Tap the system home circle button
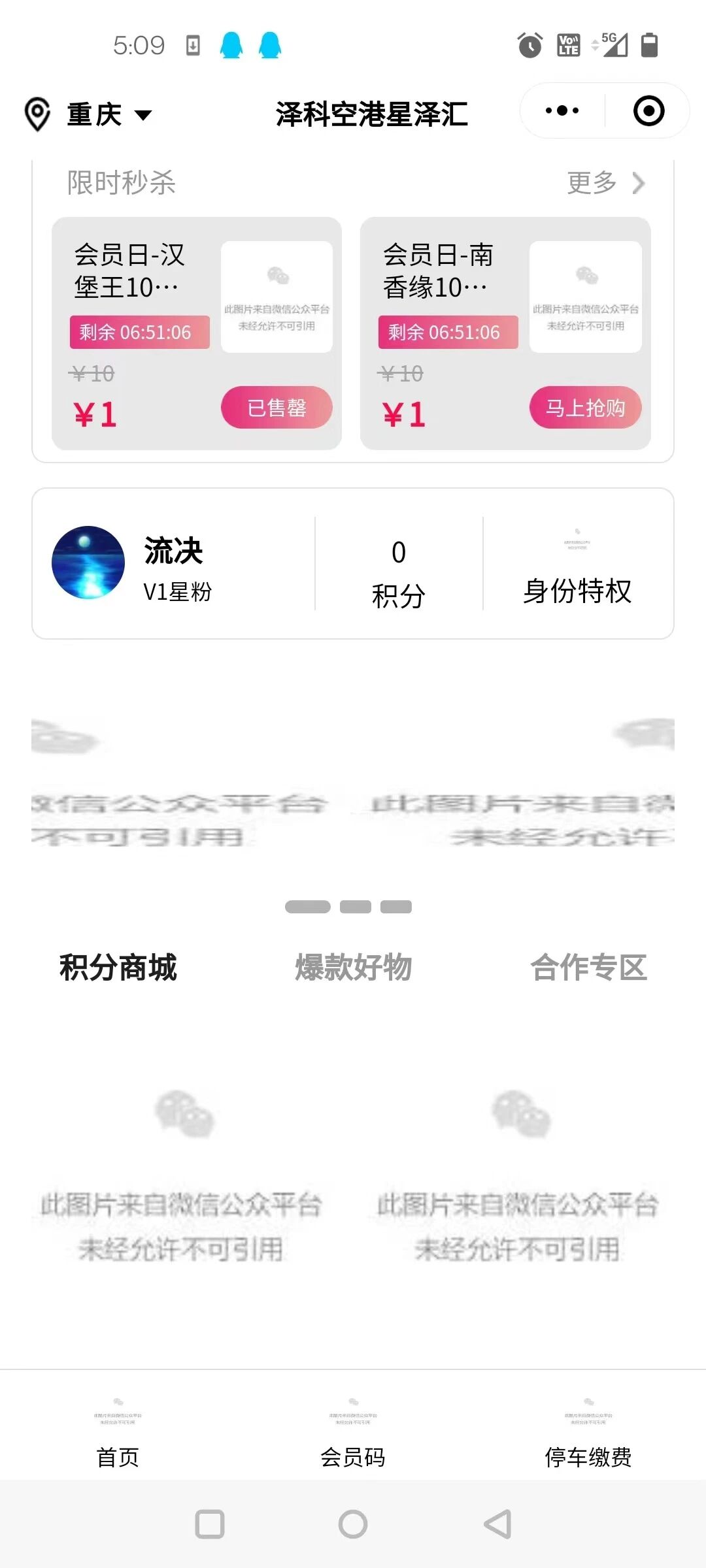 (353, 1524)
